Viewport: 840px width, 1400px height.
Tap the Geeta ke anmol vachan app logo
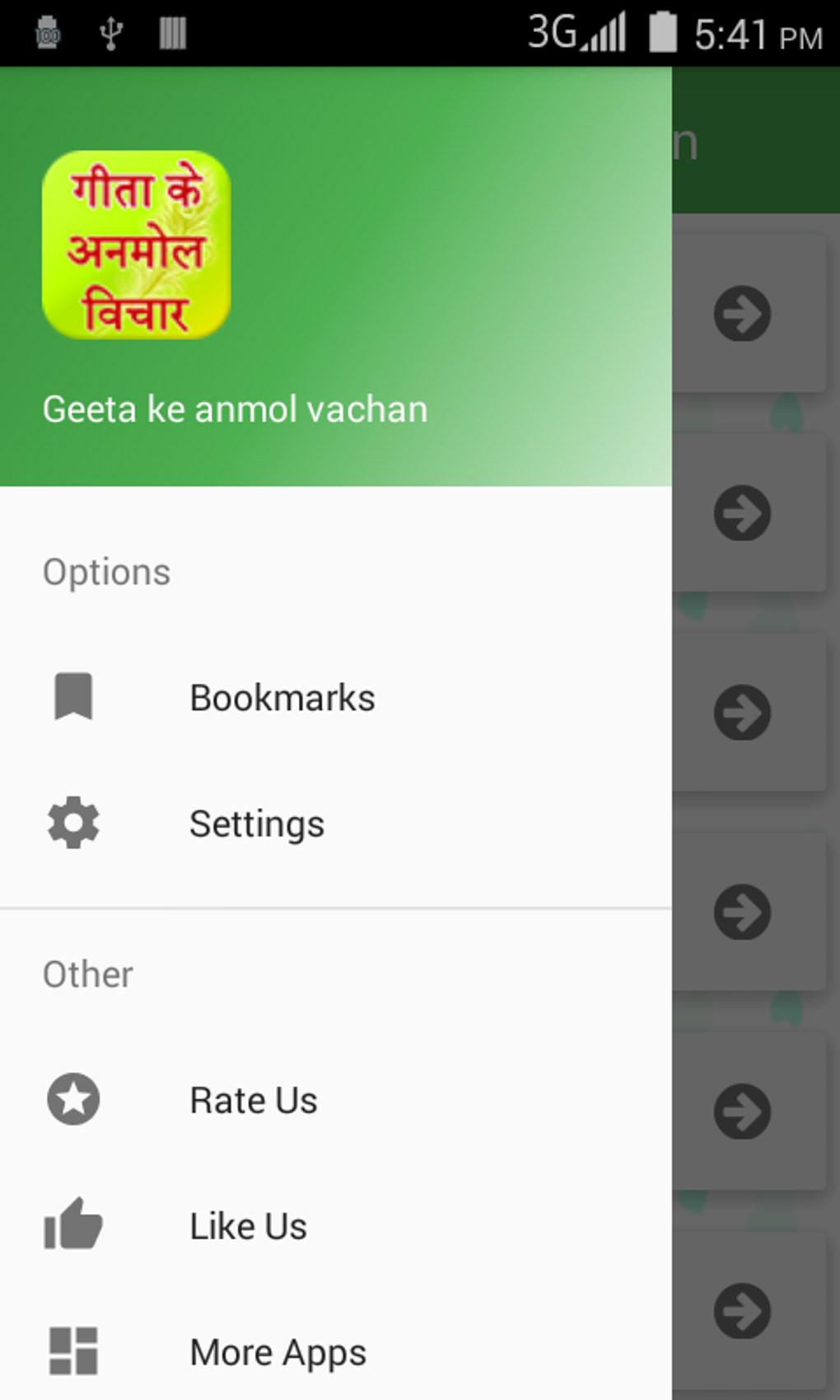coord(137,243)
